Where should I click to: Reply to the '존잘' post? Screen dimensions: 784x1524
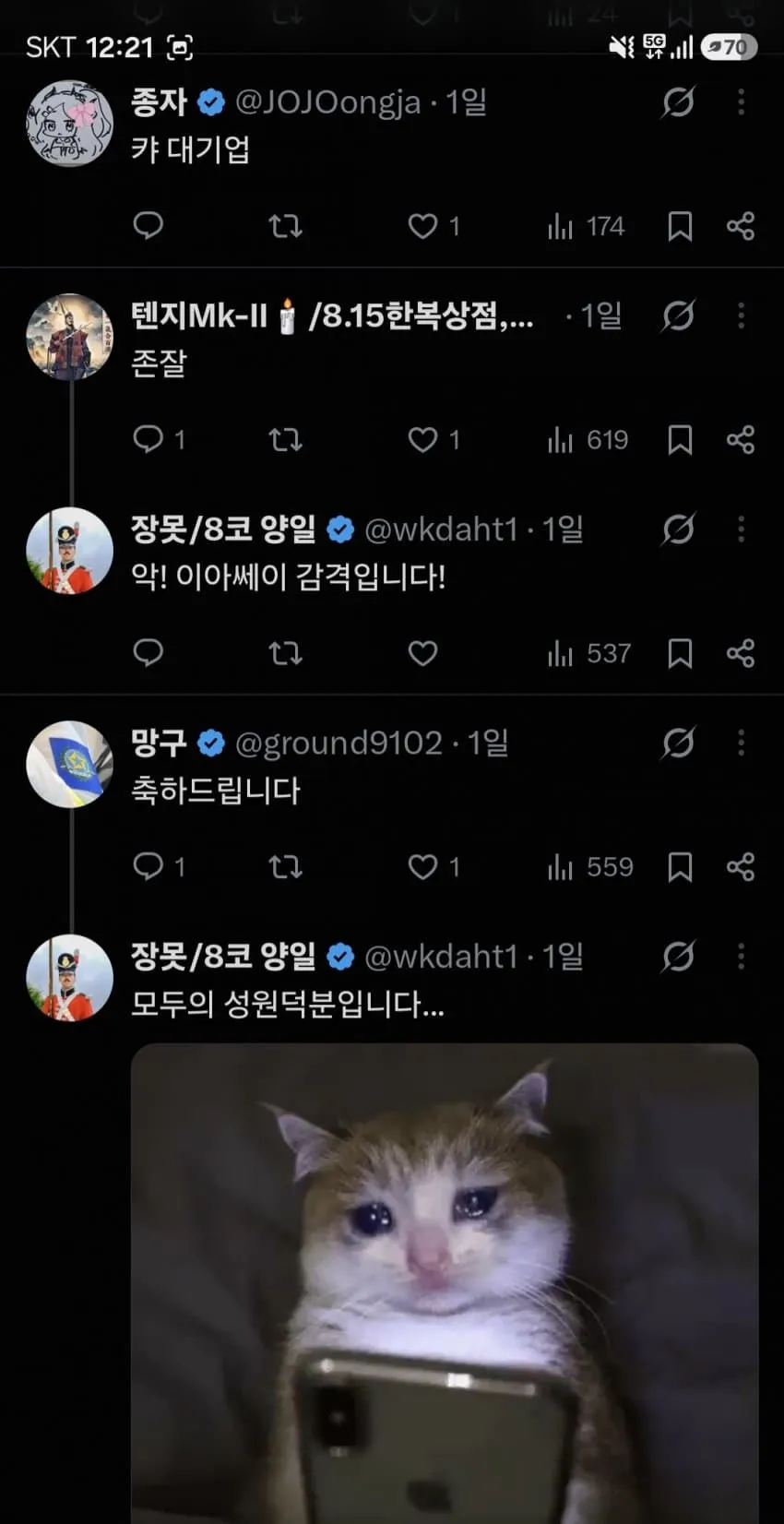(x=159, y=439)
